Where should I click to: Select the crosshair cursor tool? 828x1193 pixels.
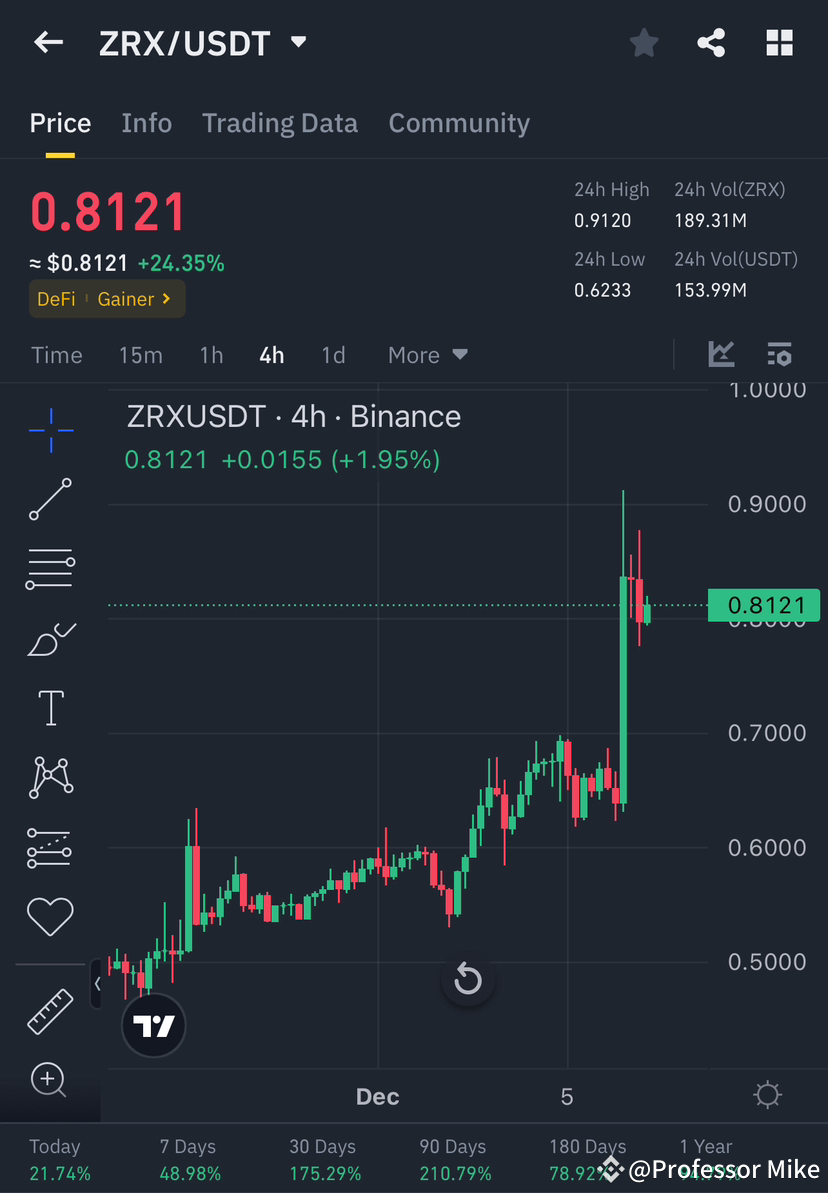click(x=50, y=429)
